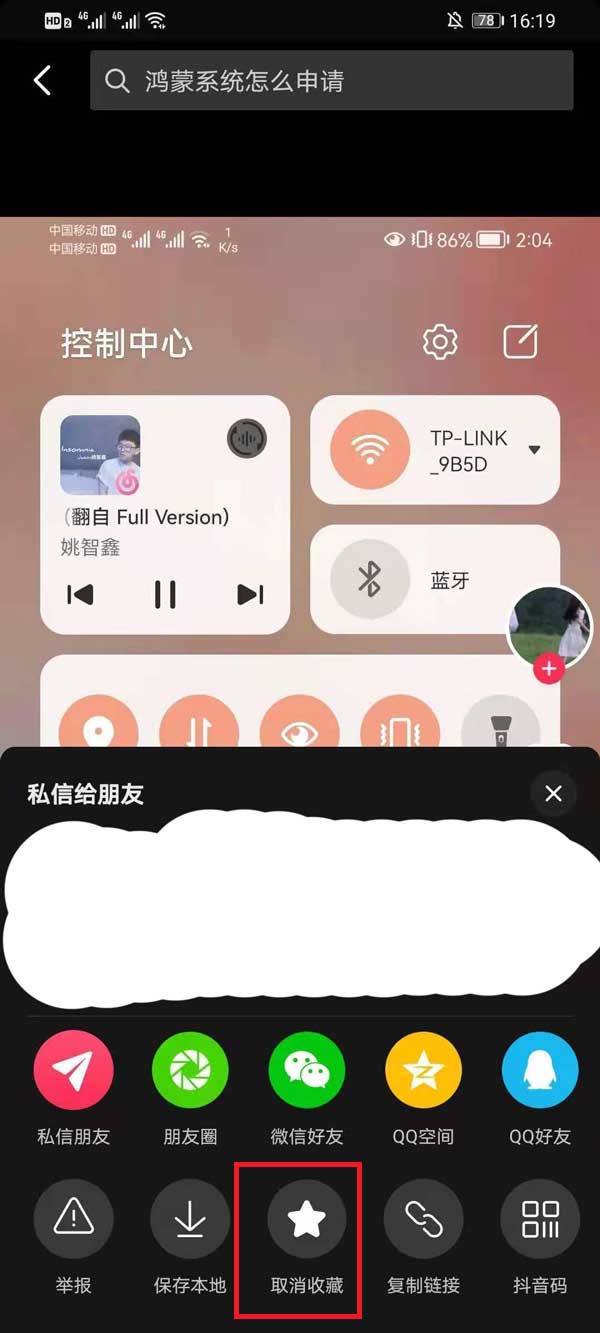The image size is (600, 1333).
Task: Report the video with 举报
Action: click(x=73, y=1219)
